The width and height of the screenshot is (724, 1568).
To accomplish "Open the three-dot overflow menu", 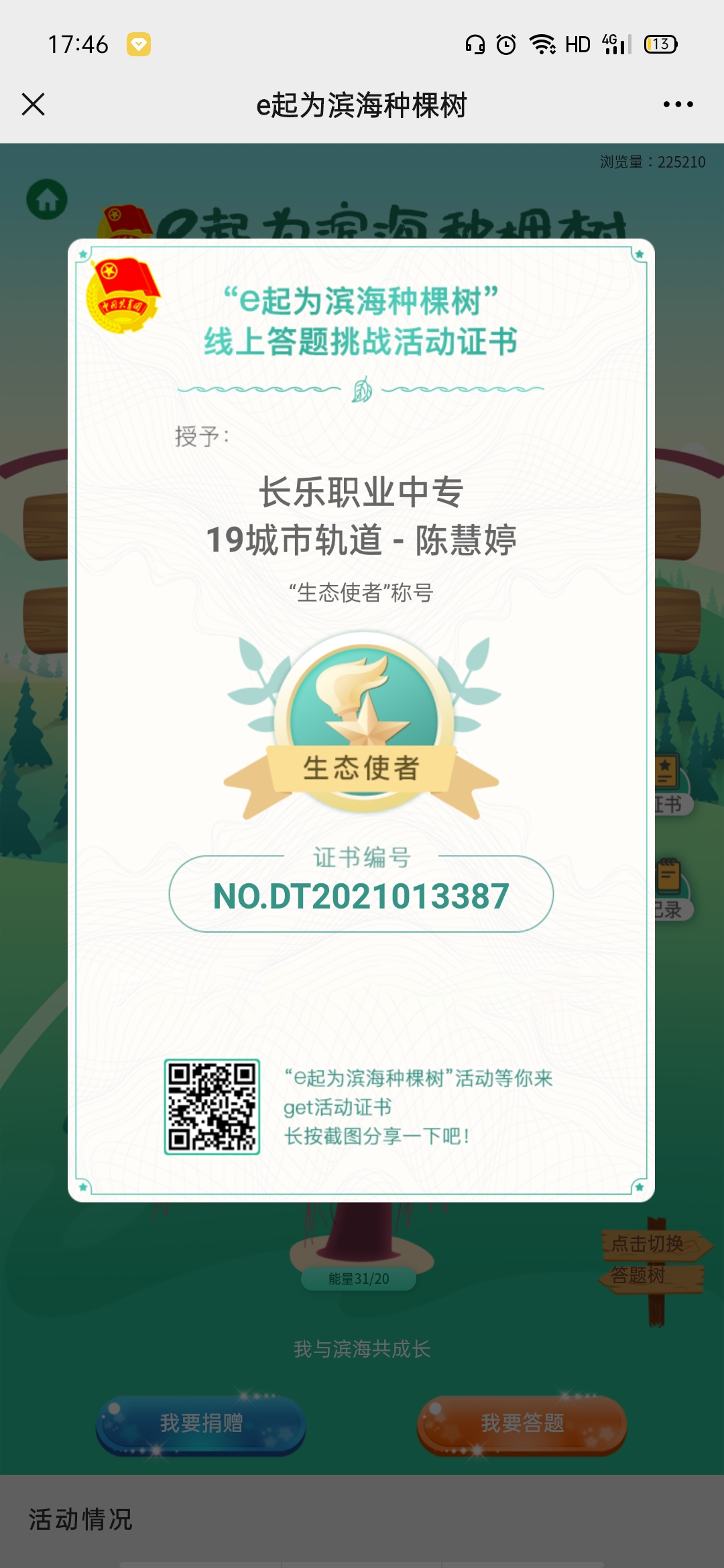I will click(x=678, y=105).
